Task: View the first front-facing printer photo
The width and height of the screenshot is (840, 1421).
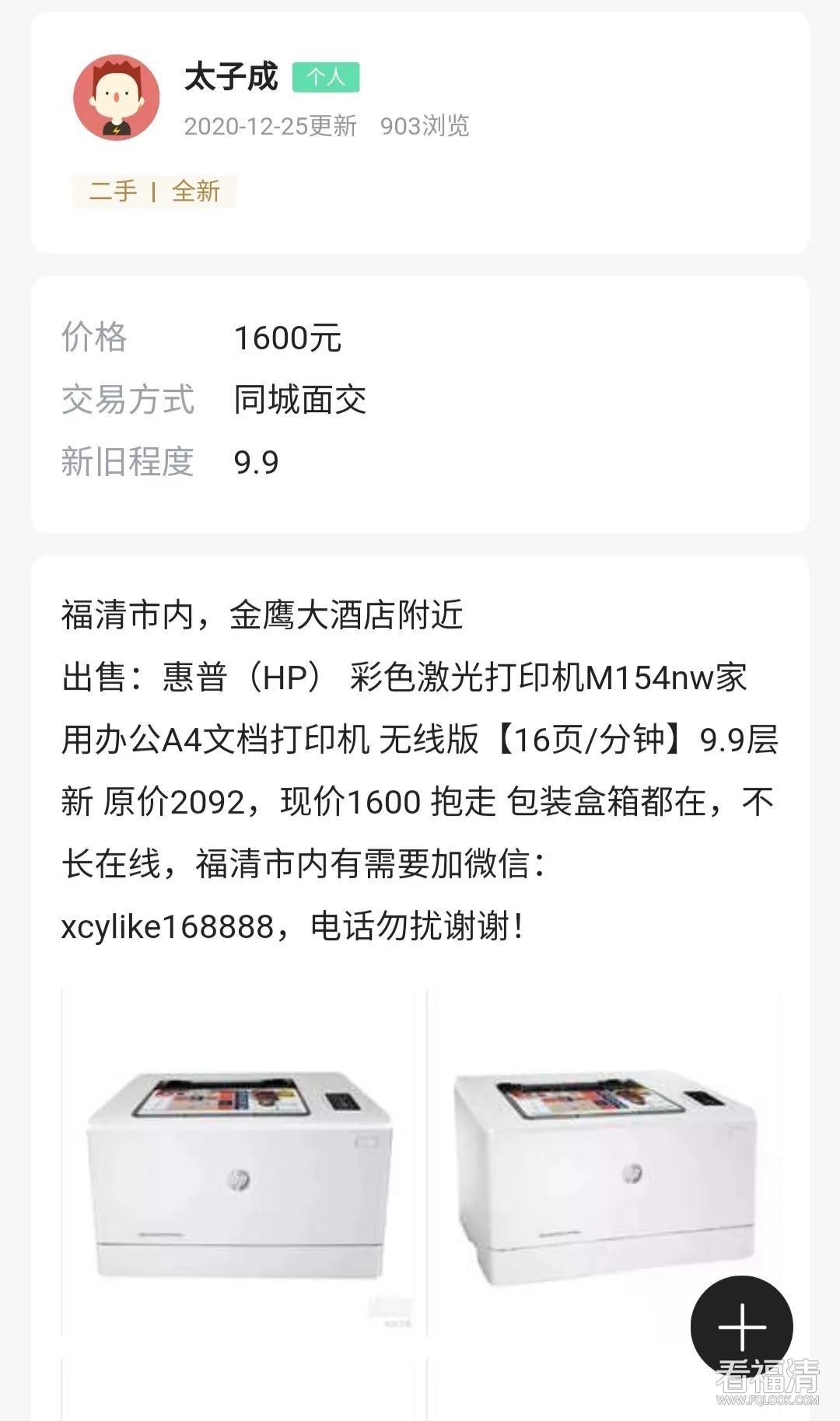Action: (238, 1162)
